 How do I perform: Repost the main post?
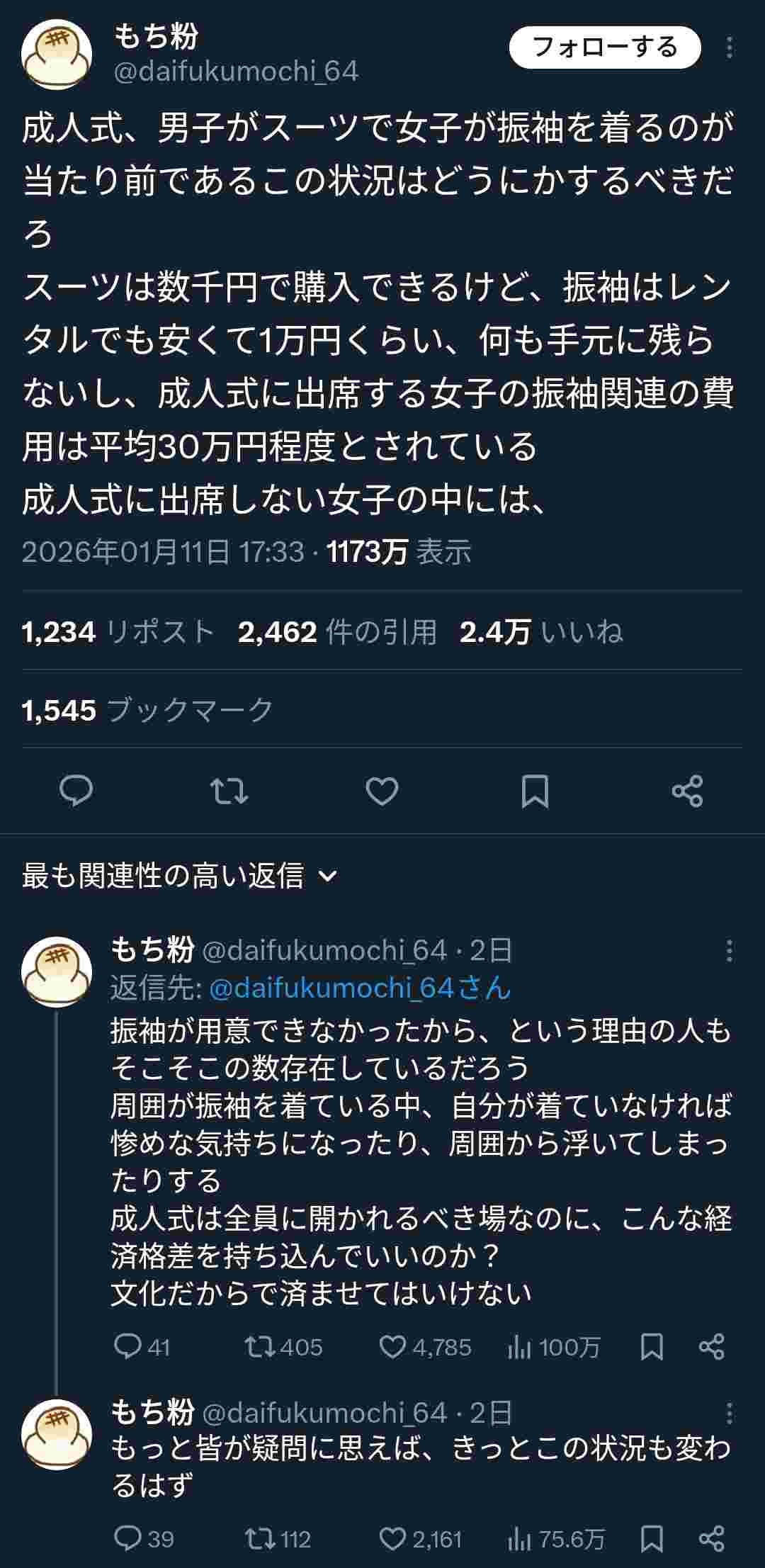click(229, 791)
